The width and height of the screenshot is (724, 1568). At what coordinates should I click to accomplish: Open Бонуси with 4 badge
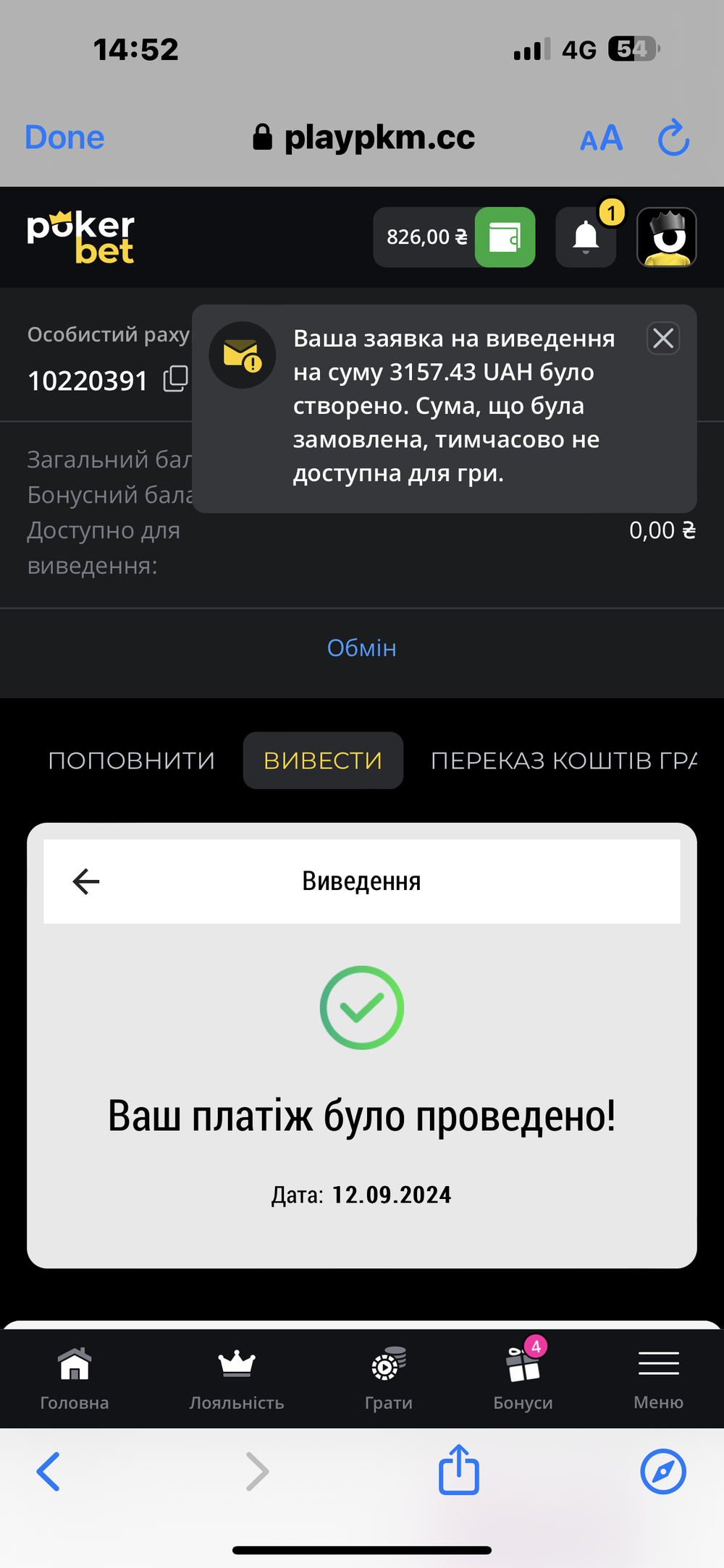click(523, 1379)
